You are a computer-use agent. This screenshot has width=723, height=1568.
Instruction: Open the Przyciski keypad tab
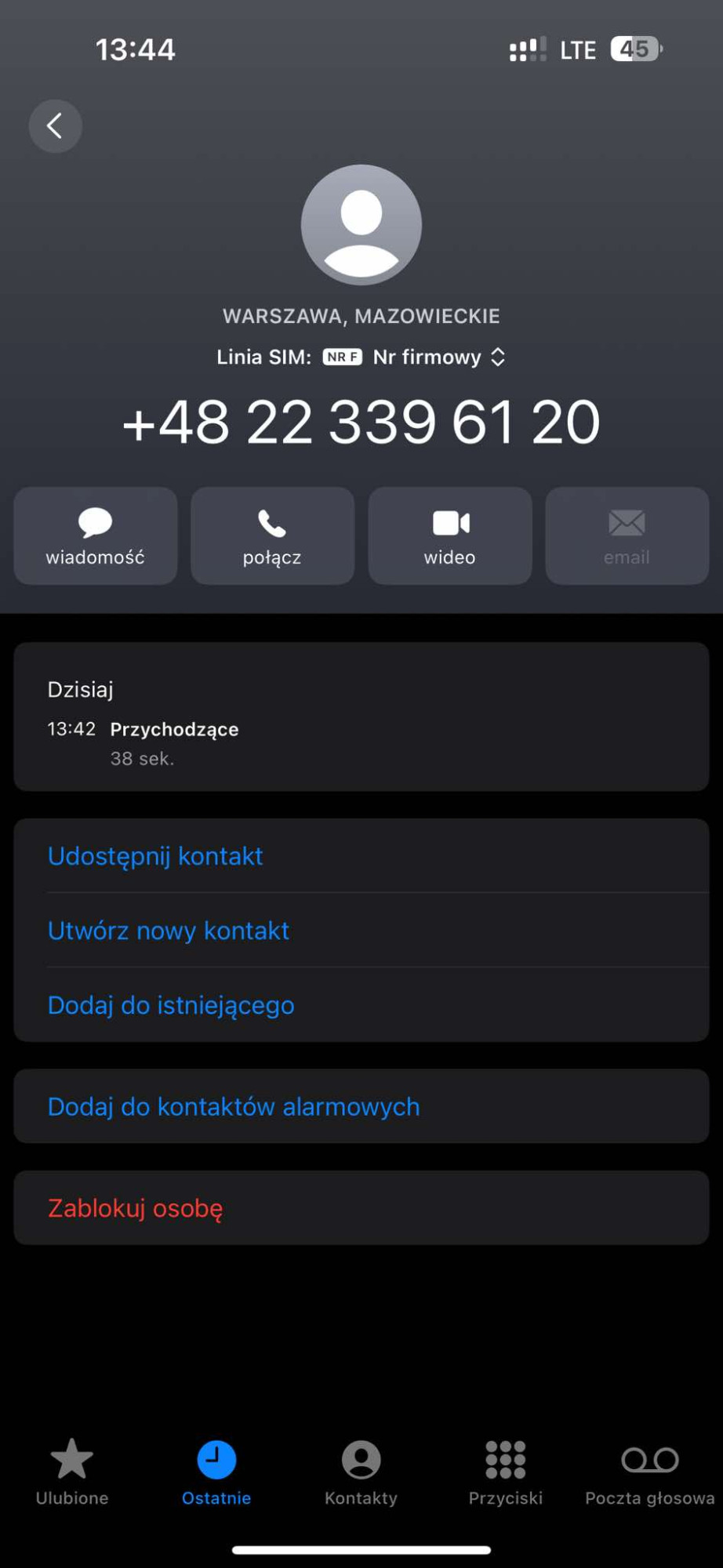506,1472
